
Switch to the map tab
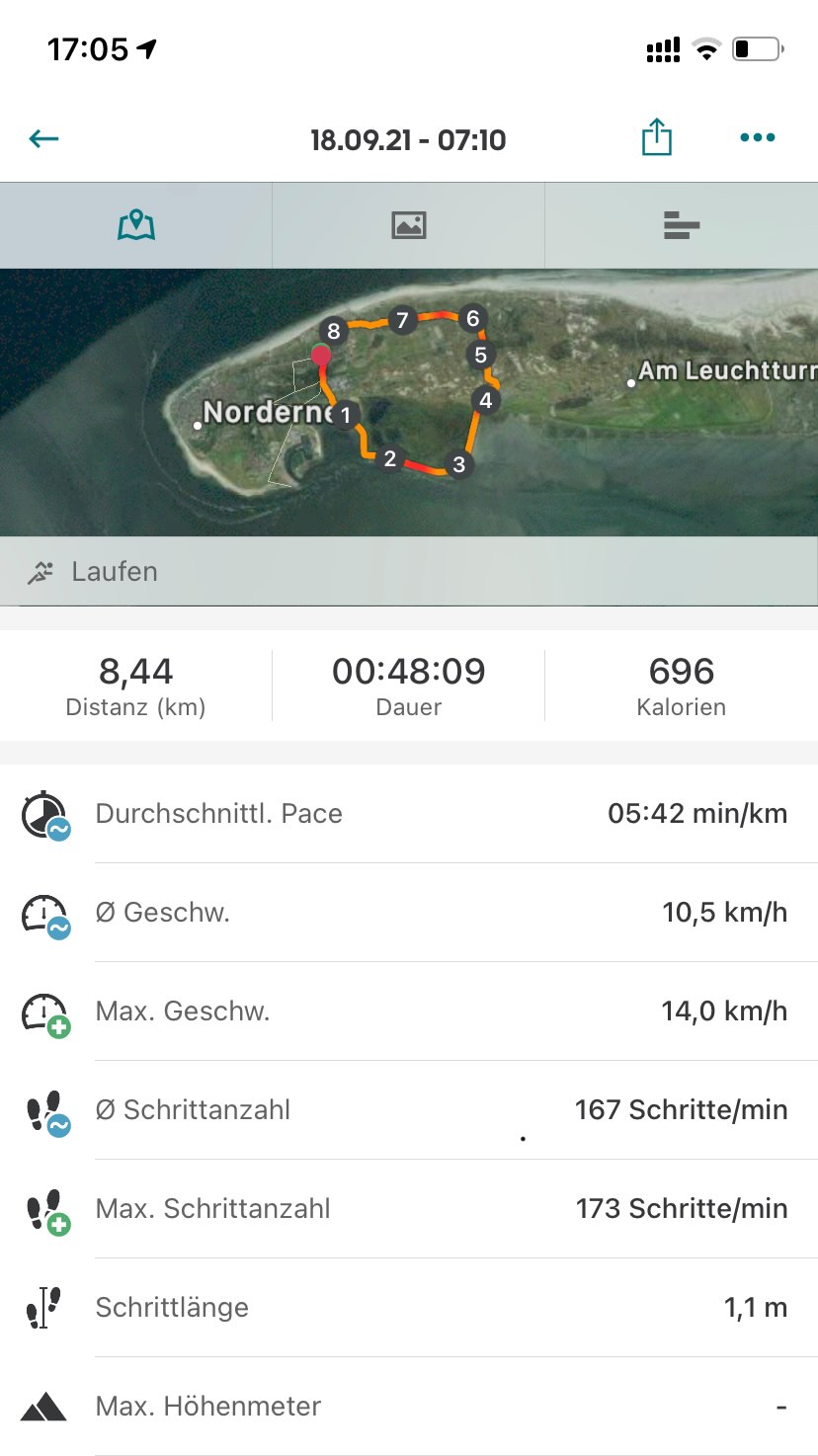pos(136,225)
